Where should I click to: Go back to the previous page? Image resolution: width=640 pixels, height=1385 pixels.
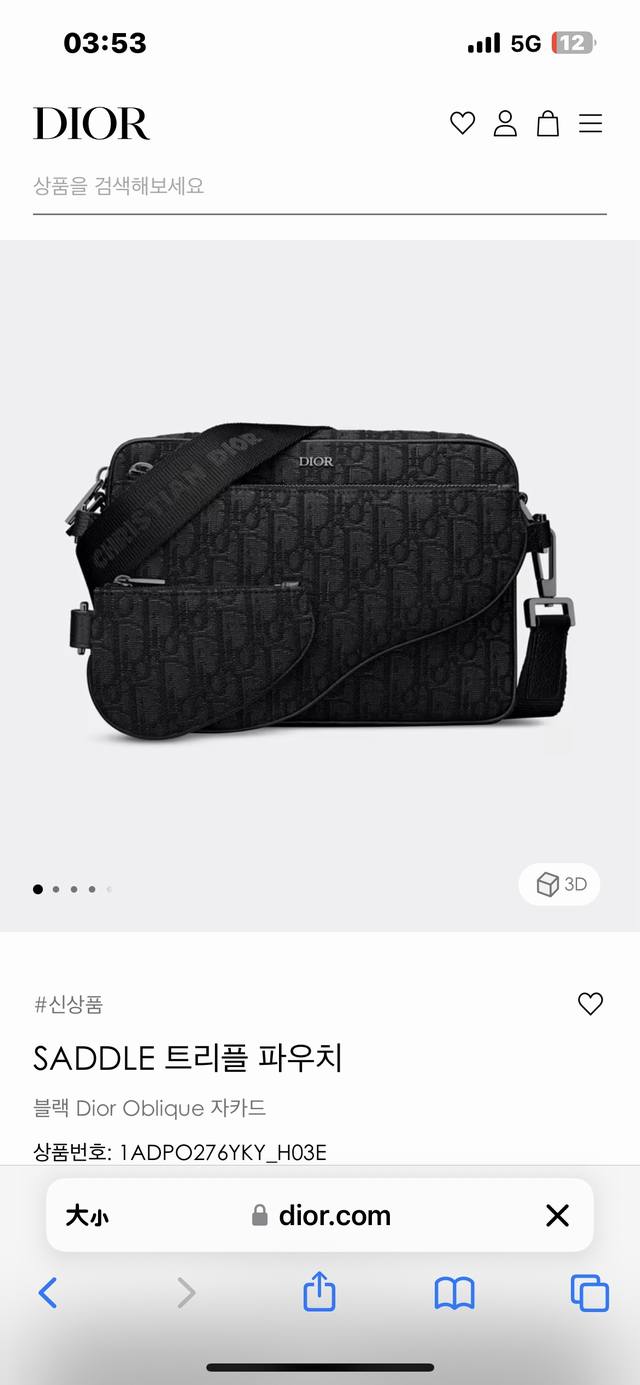click(x=48, y=1293)
